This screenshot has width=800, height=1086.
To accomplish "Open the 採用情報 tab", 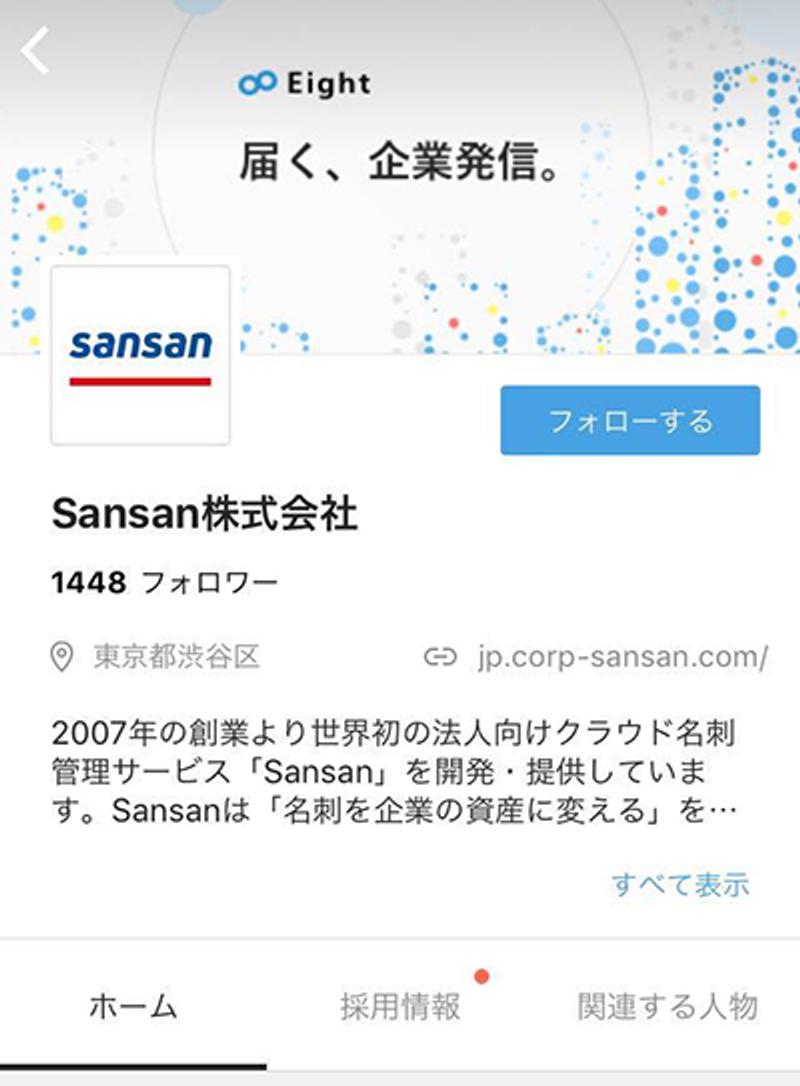I will coord(400,1006).
